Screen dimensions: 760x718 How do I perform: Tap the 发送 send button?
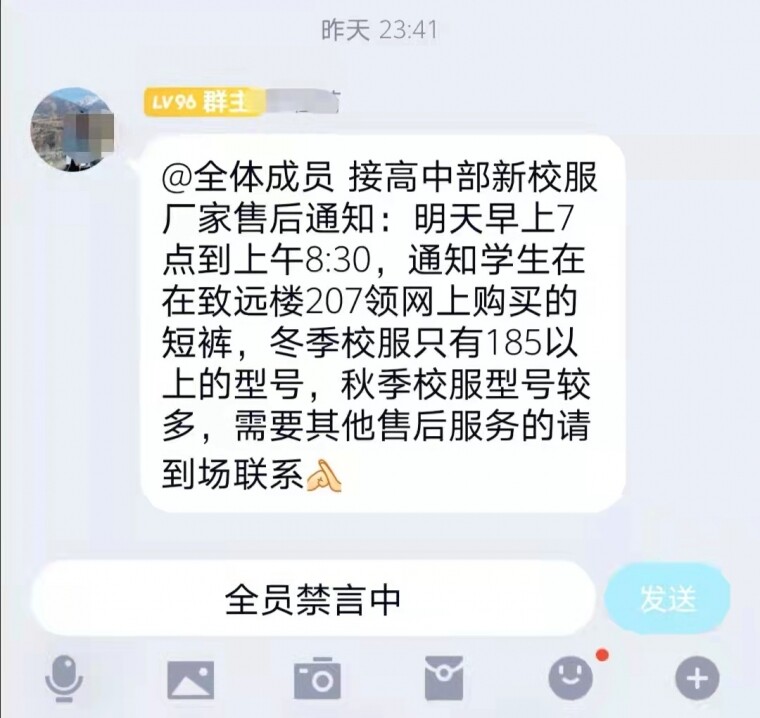(667, 599)
